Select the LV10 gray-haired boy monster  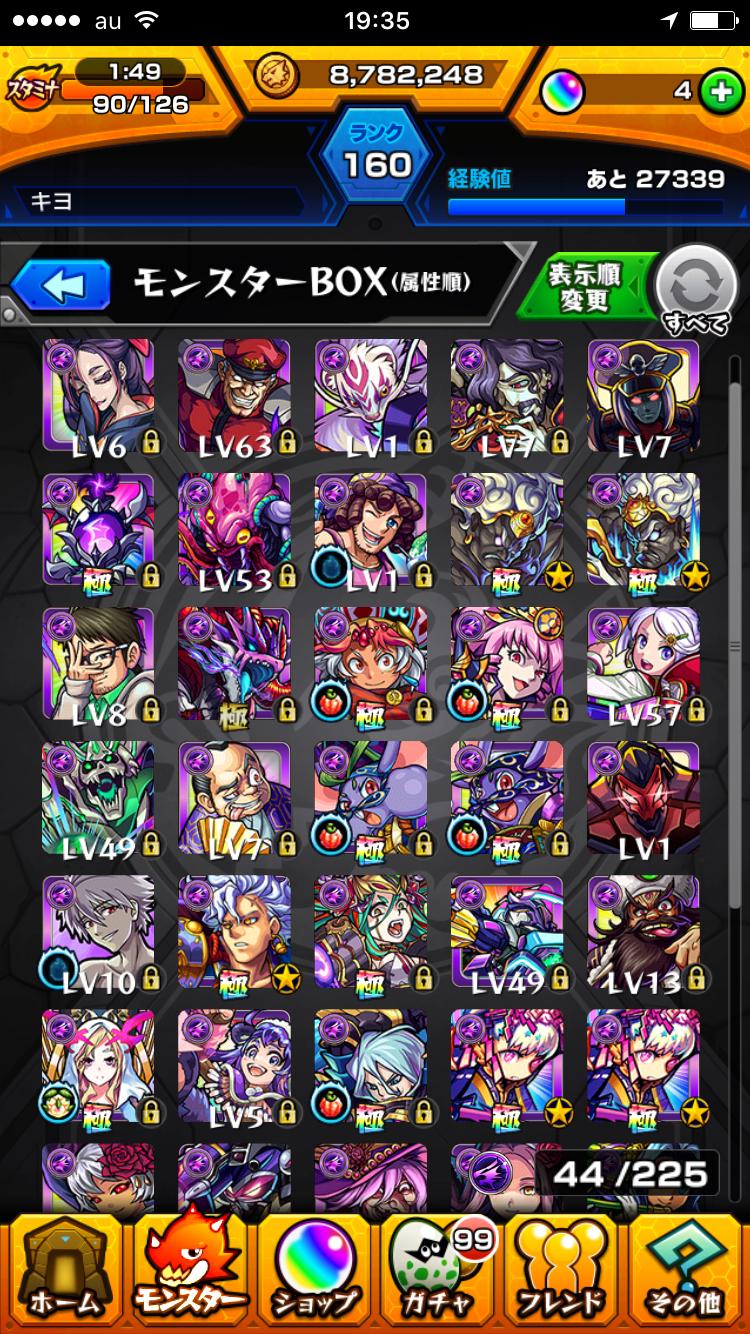coord(99,932)
